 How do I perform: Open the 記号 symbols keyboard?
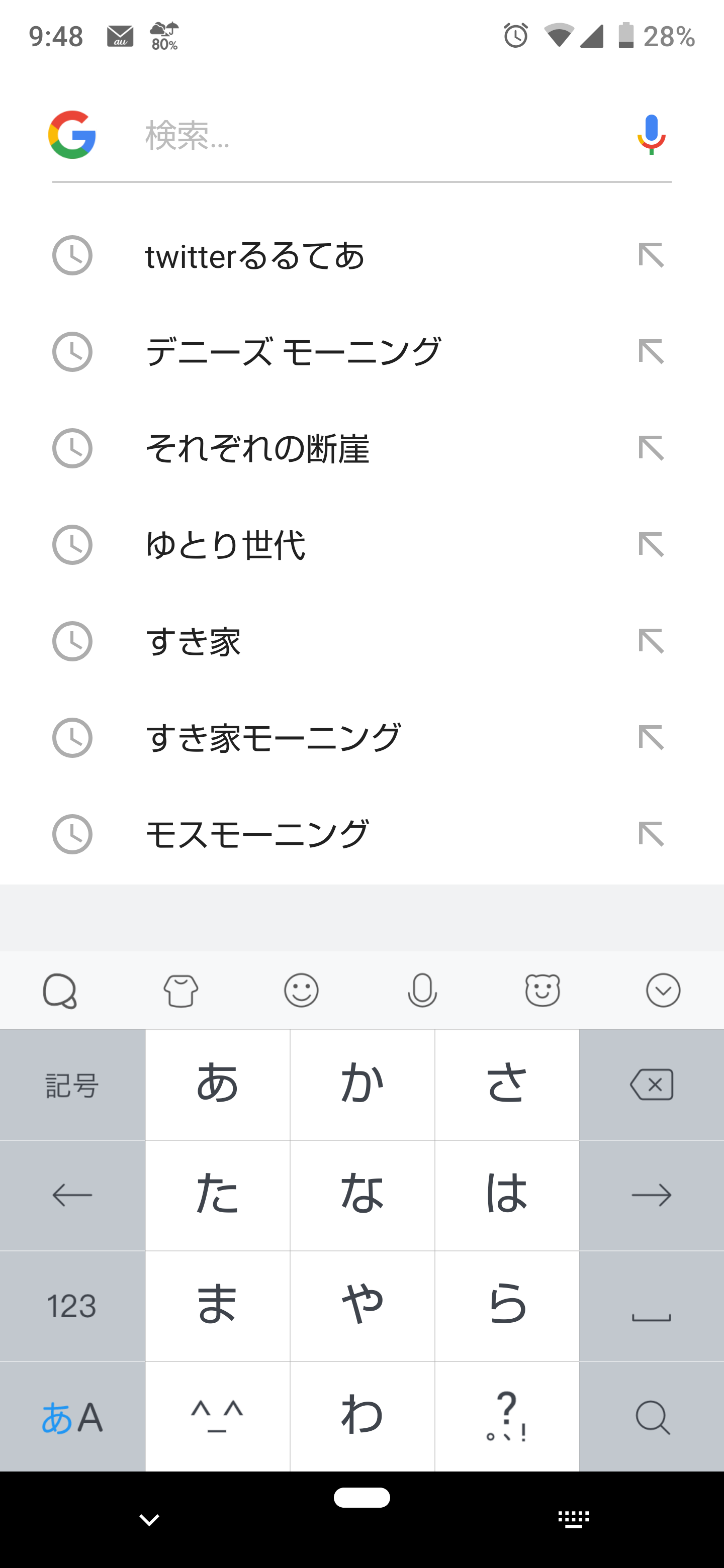pyautogui.click(x=72, y=1085)
